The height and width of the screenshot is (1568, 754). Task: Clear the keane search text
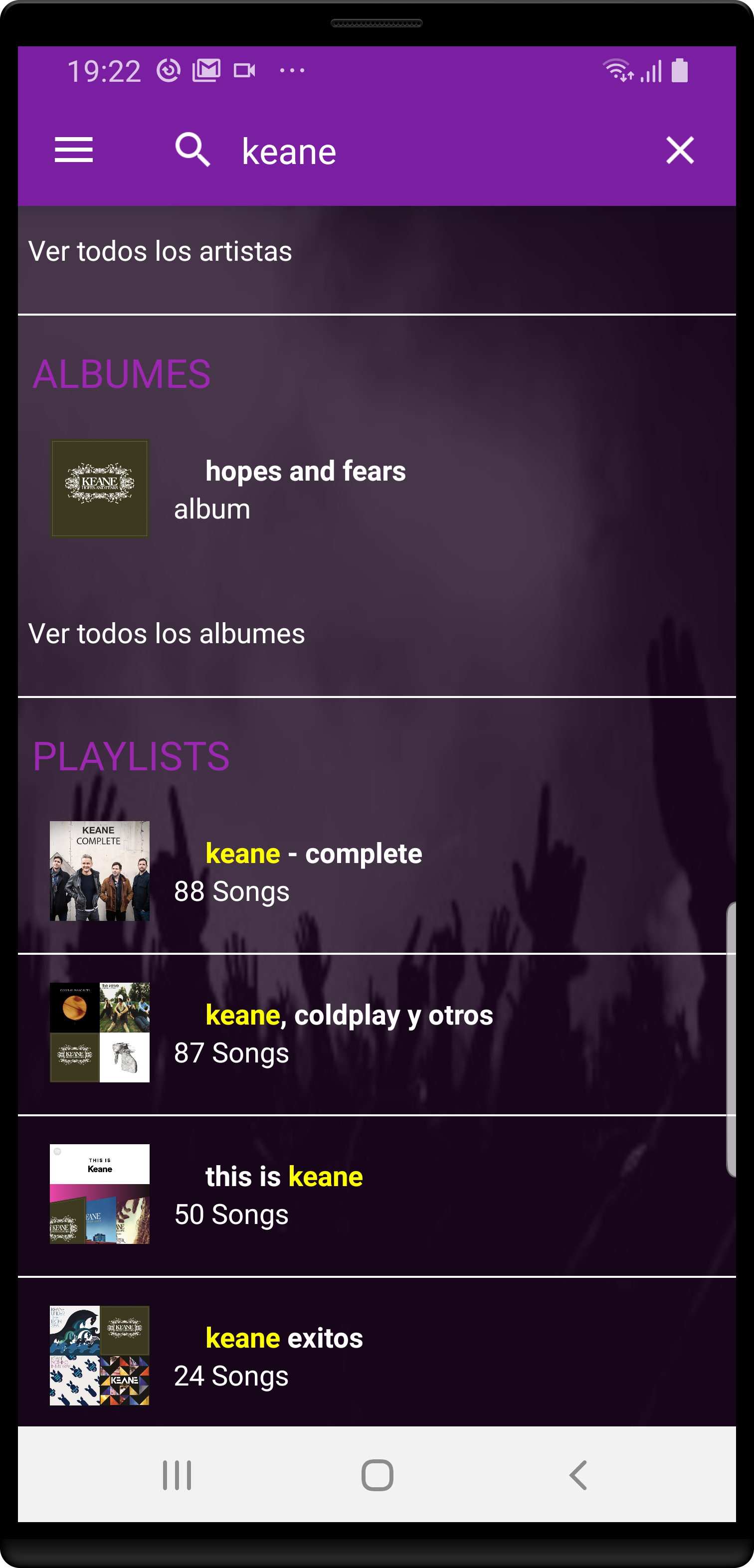[679, 151]
